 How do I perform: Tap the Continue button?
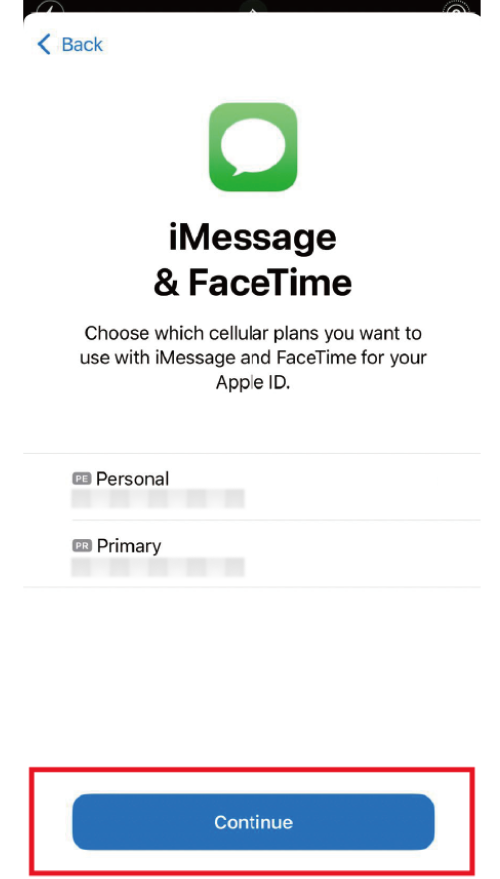pyautogui.click(x=253, y=822)
